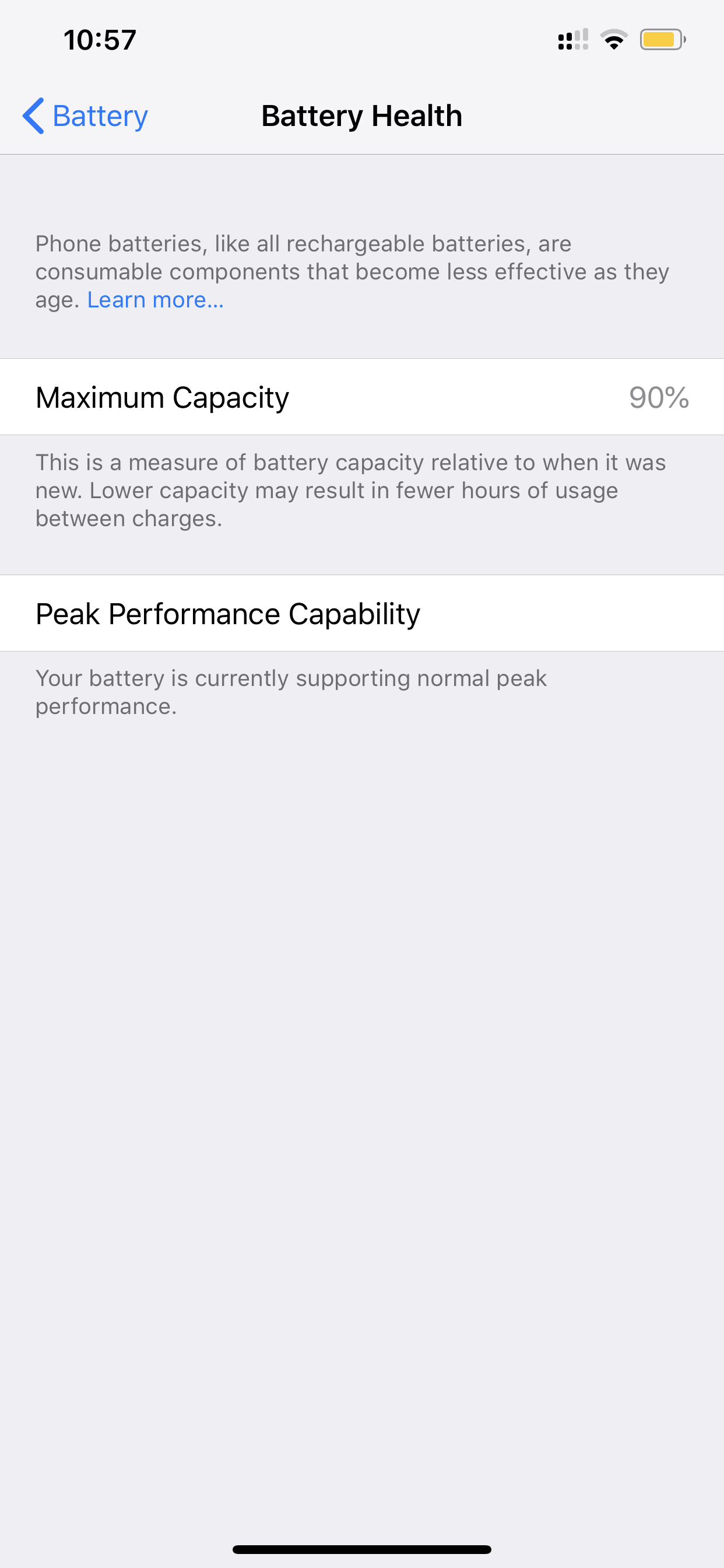Image resolution: width=724 pixels, height=1568 pixels.
Task: Go back to Battery settings
Action: (x=85, y=116)
